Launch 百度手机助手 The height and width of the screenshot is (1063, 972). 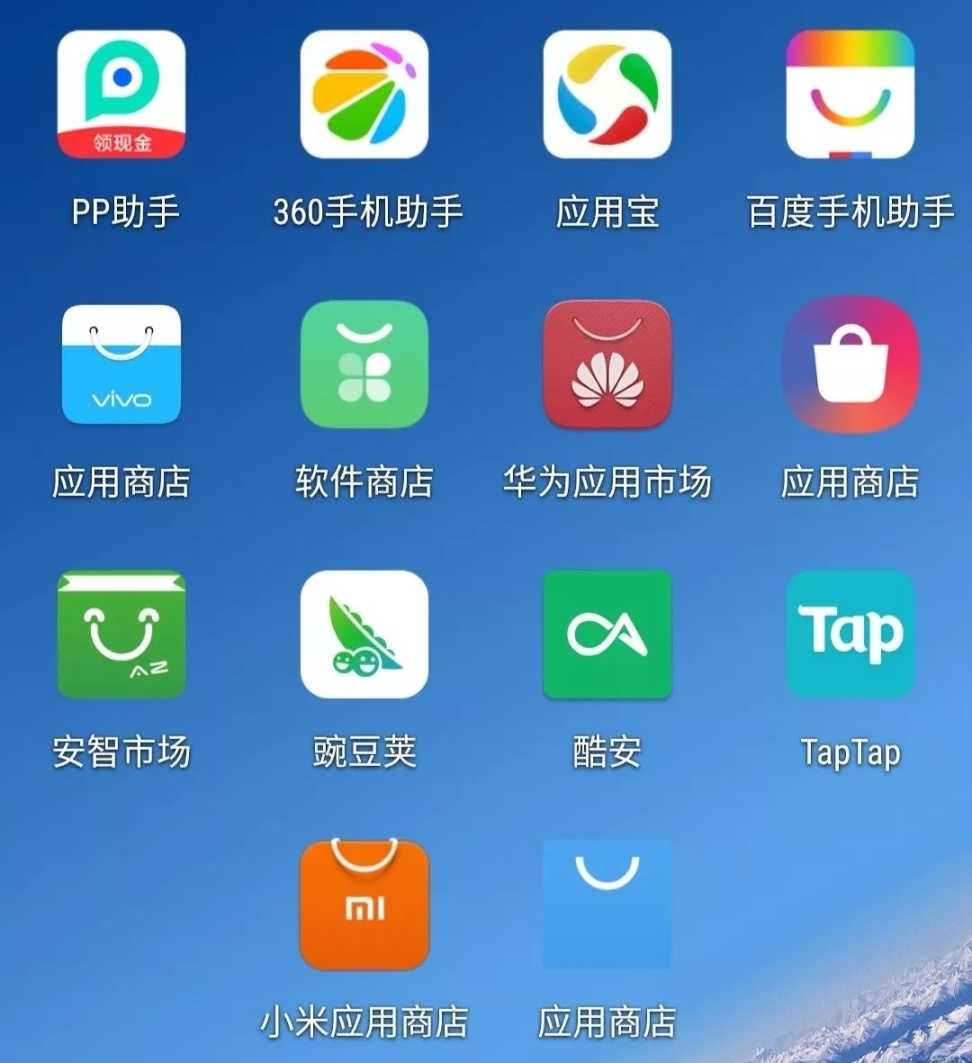tap(850, 94)
